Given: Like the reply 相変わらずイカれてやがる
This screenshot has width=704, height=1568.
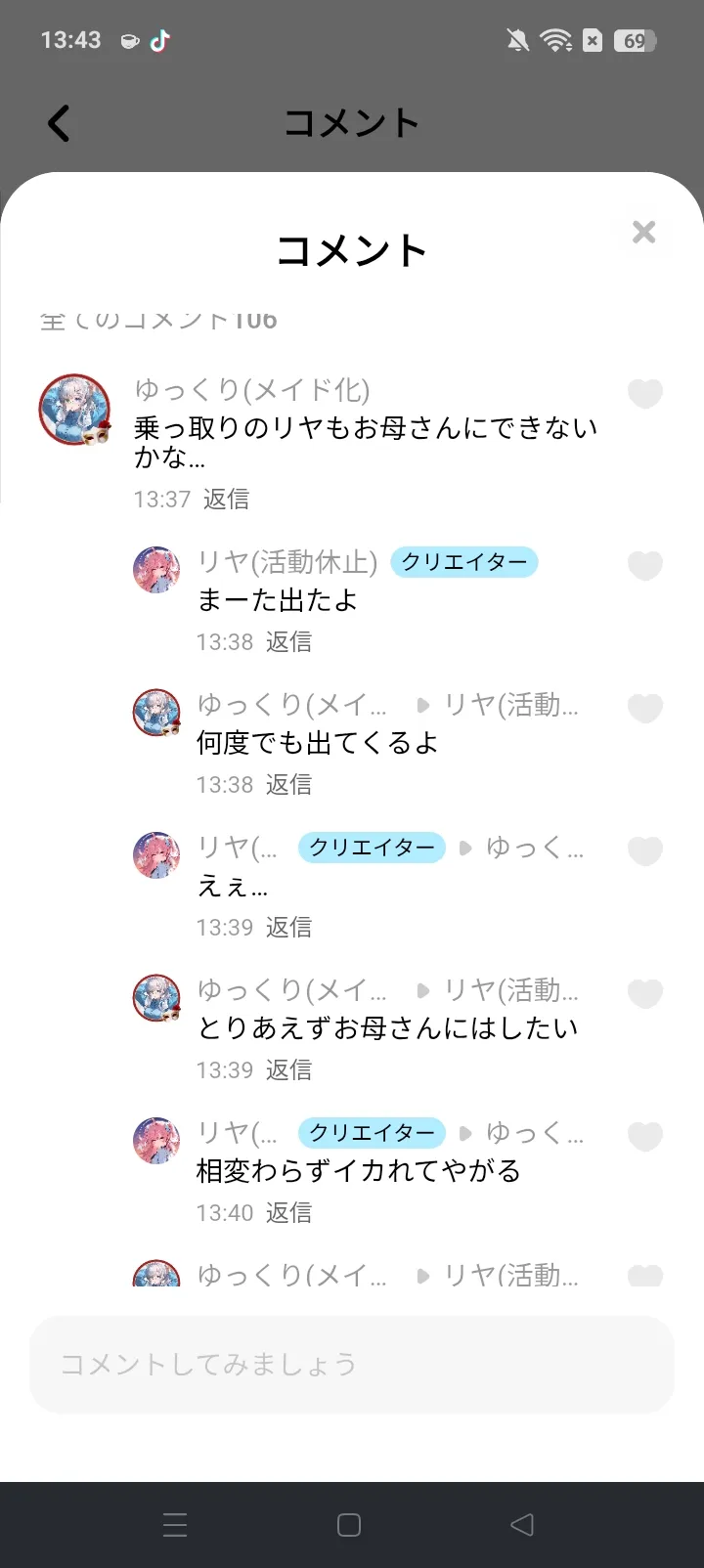Looking at the screenshot, I should (644, 1136).
